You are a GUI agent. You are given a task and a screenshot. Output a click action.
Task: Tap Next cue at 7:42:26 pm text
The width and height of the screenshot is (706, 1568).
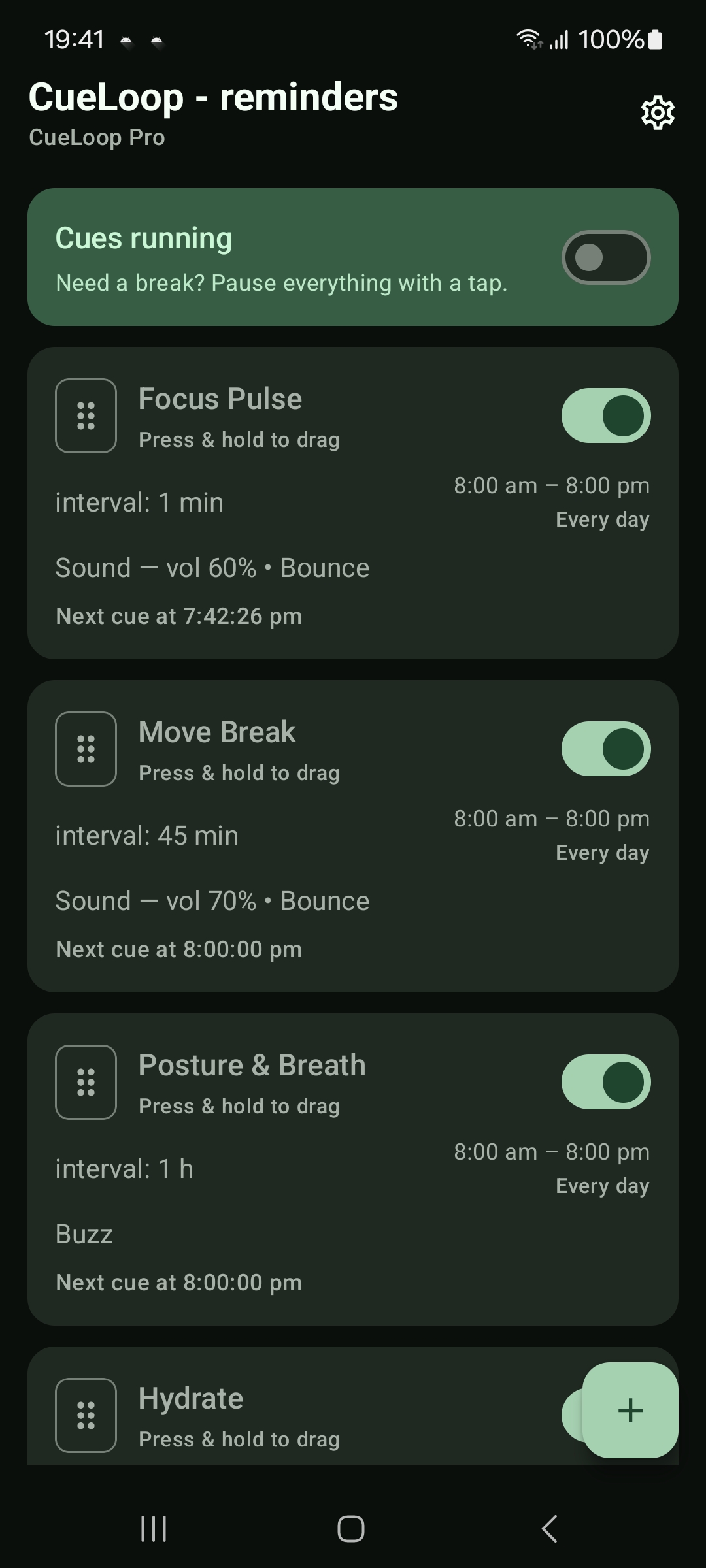[178, 615]
